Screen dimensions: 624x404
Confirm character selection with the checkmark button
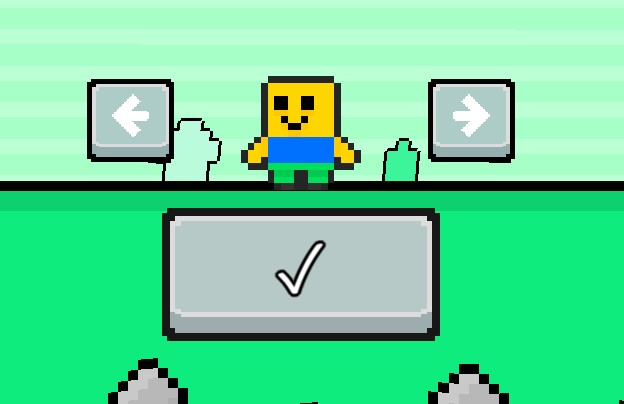pos(301,272)
